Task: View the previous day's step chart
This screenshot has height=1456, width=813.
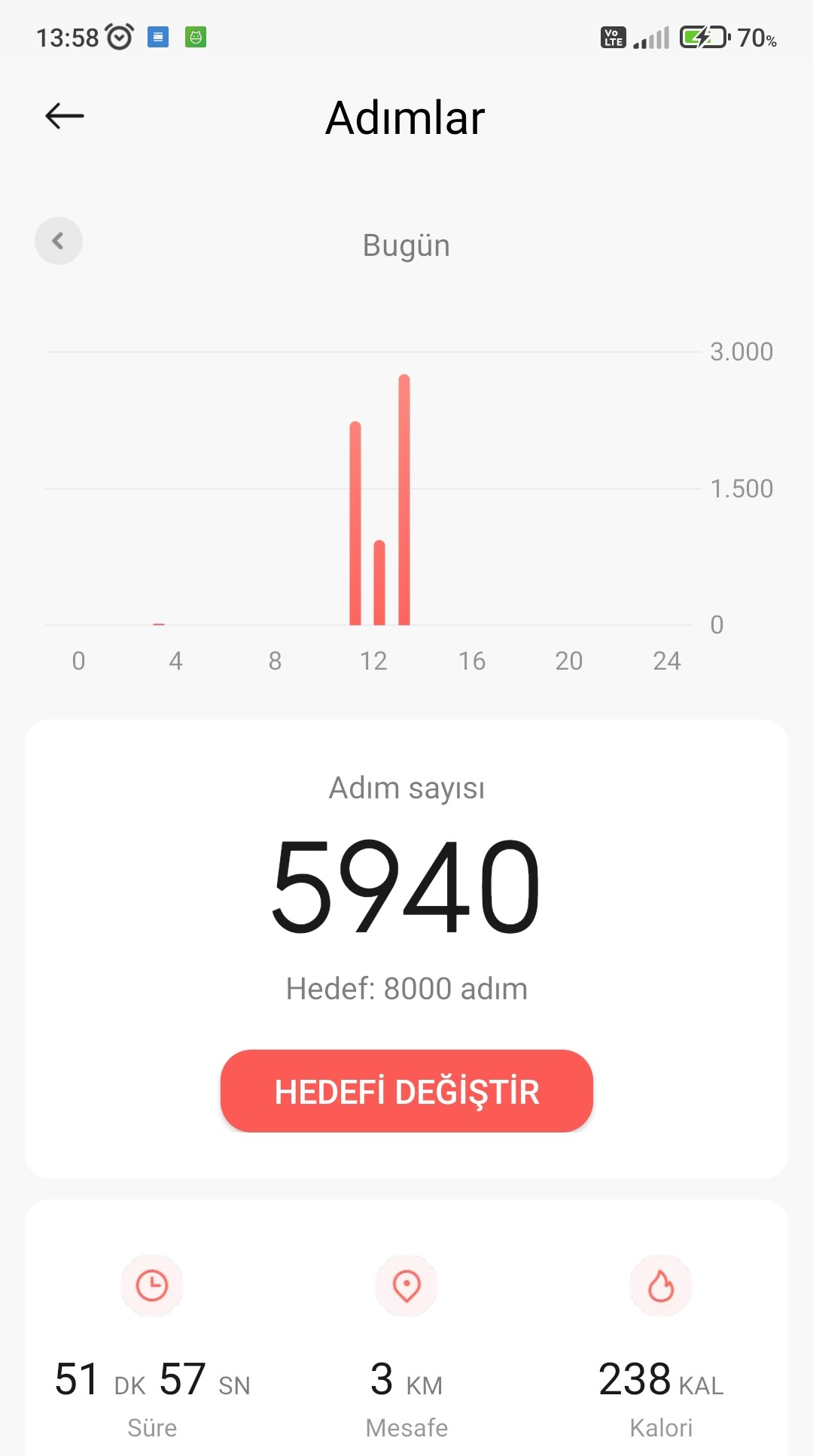Action: (x=59, y=241)
